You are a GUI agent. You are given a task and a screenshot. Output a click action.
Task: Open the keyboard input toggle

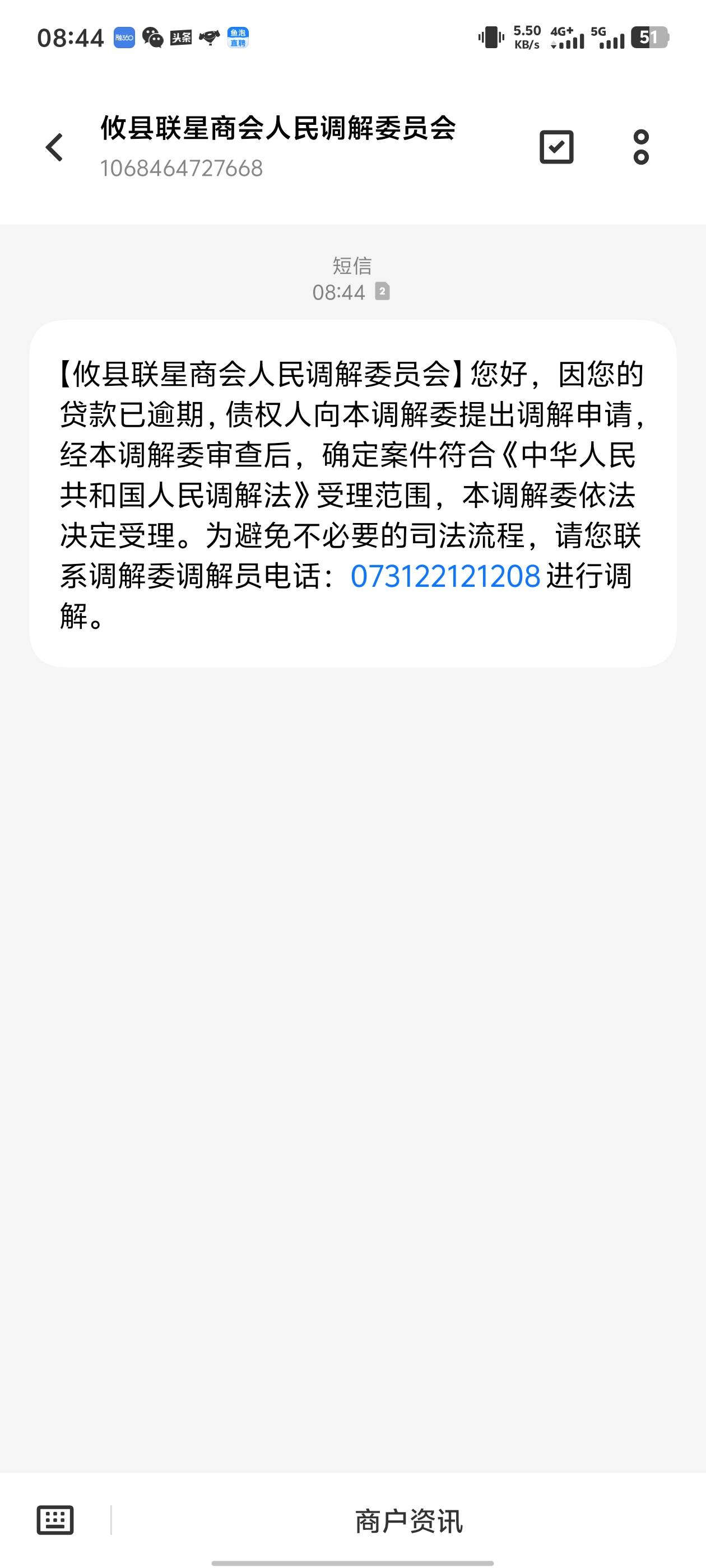[x=55, y=1520]
